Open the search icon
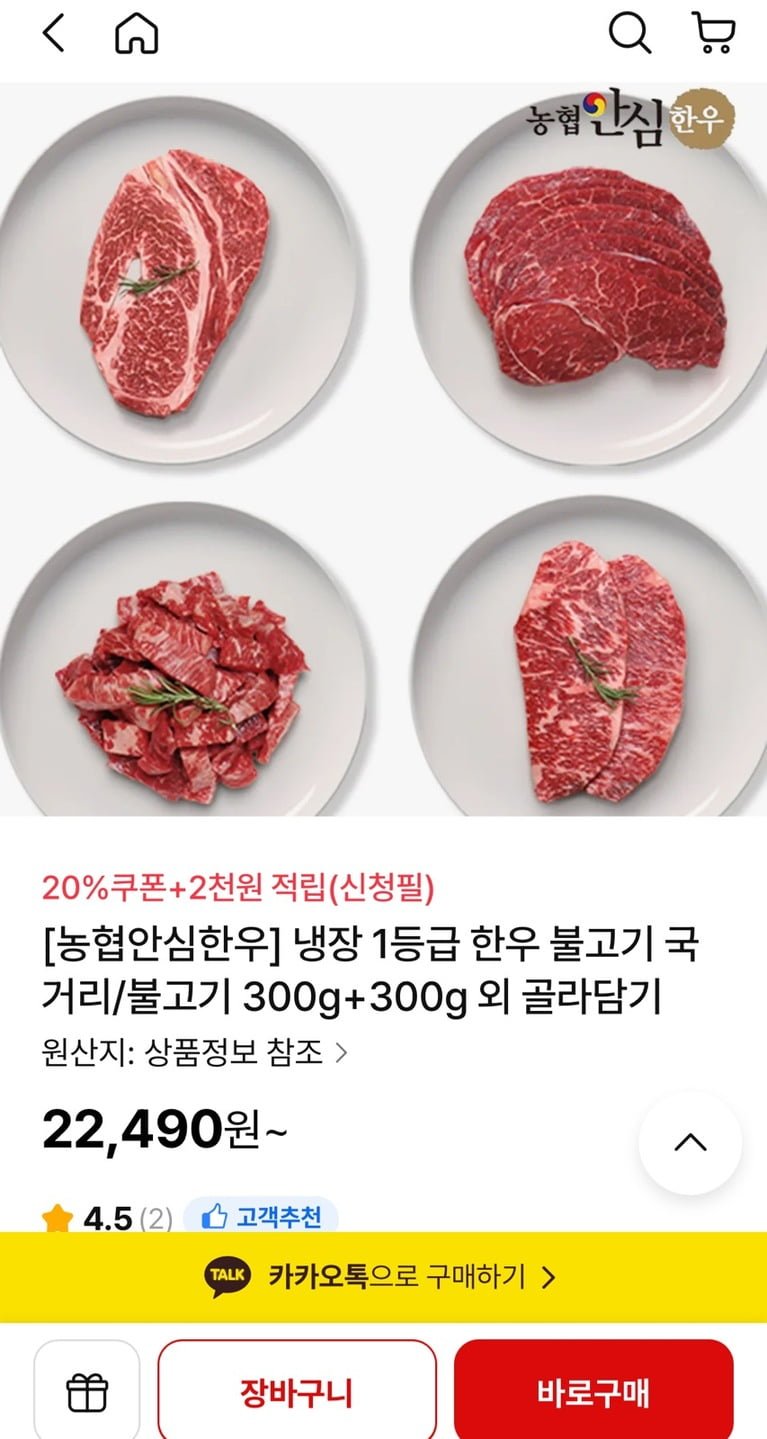The image size is (767, 1439). (x=629, y=35)
